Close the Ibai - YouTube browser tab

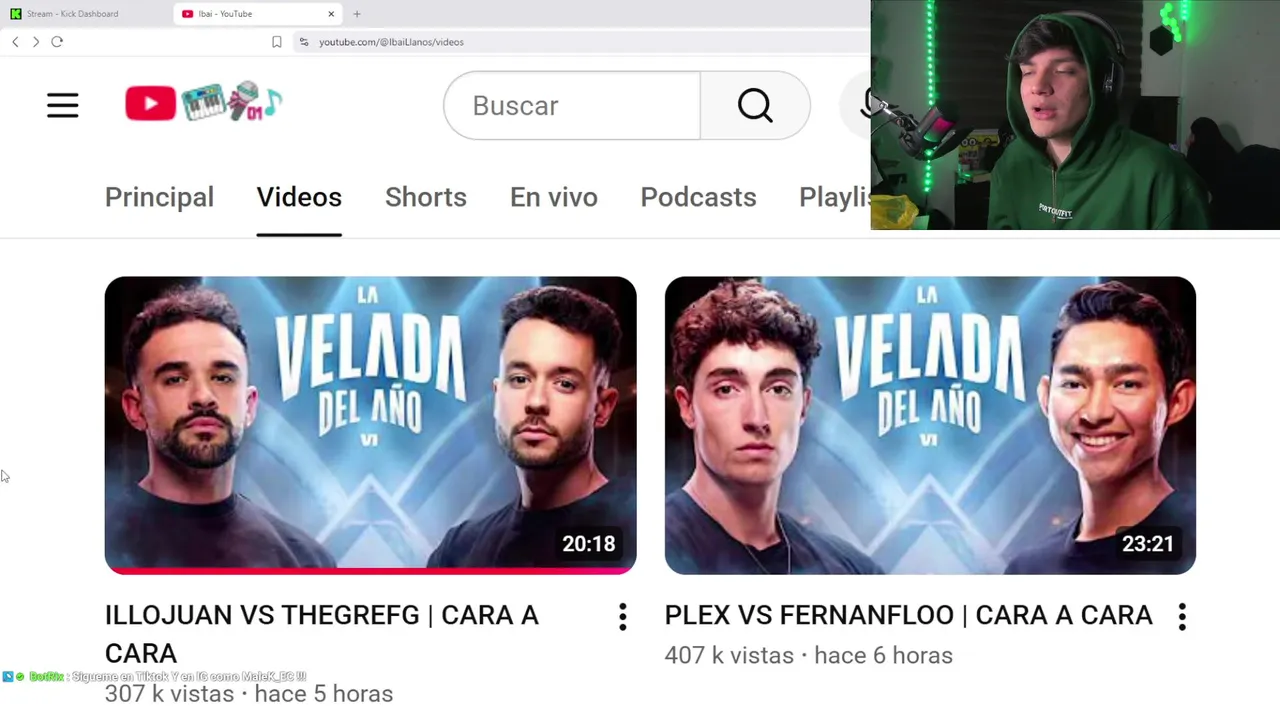pos(331,14)
